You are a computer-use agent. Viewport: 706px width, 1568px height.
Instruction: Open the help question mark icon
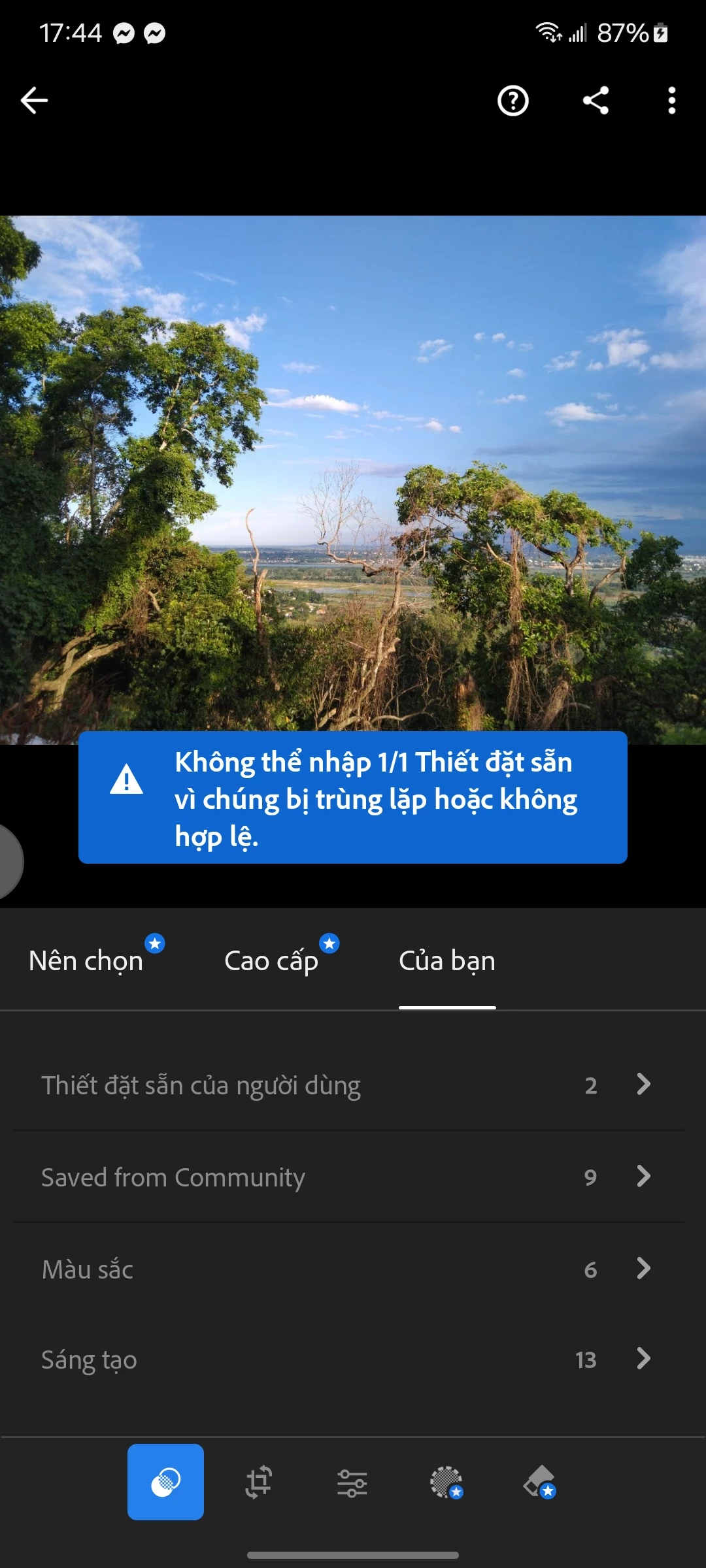tap(513, 101)
